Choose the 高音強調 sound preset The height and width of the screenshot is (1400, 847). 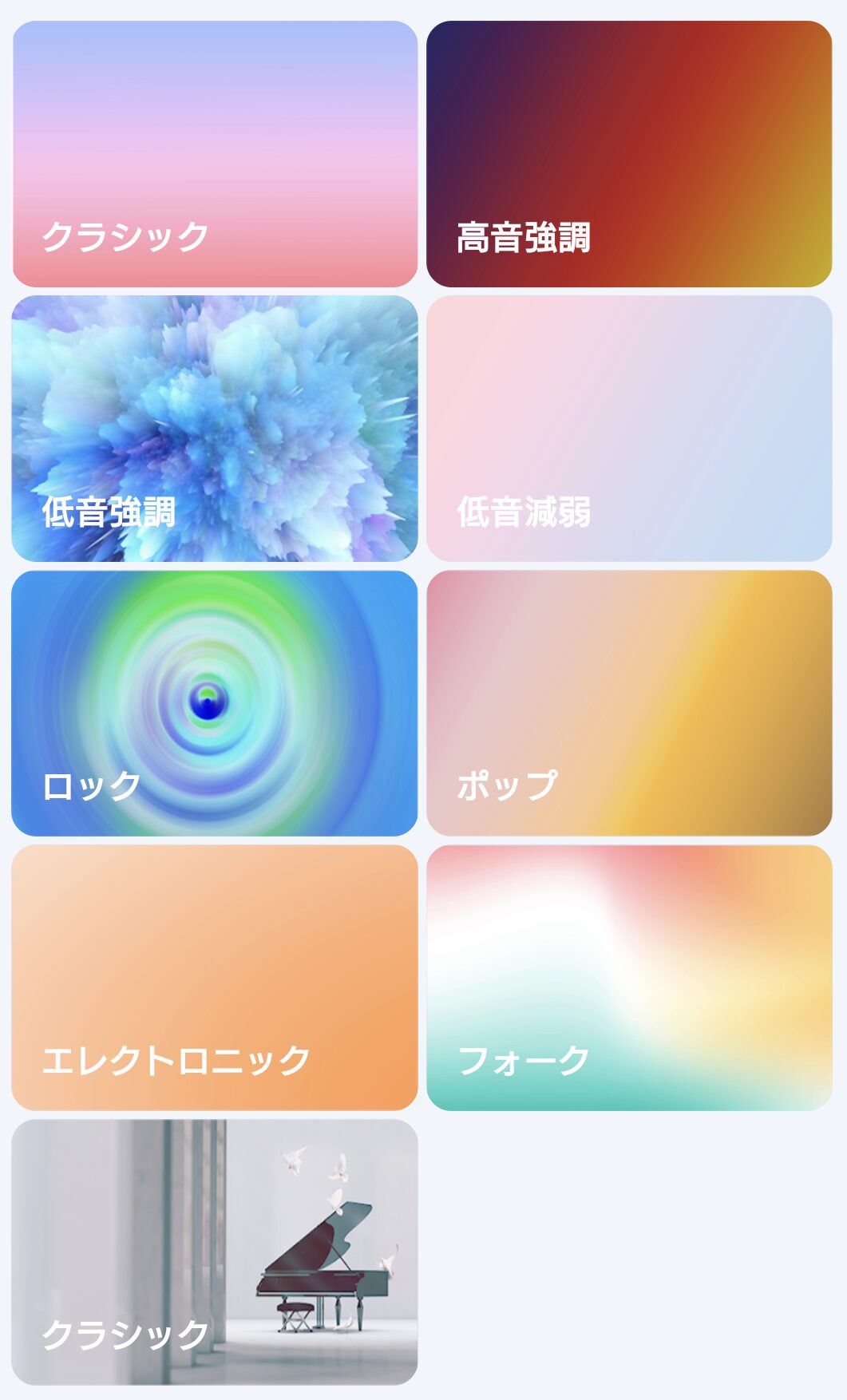click(629, 154)
